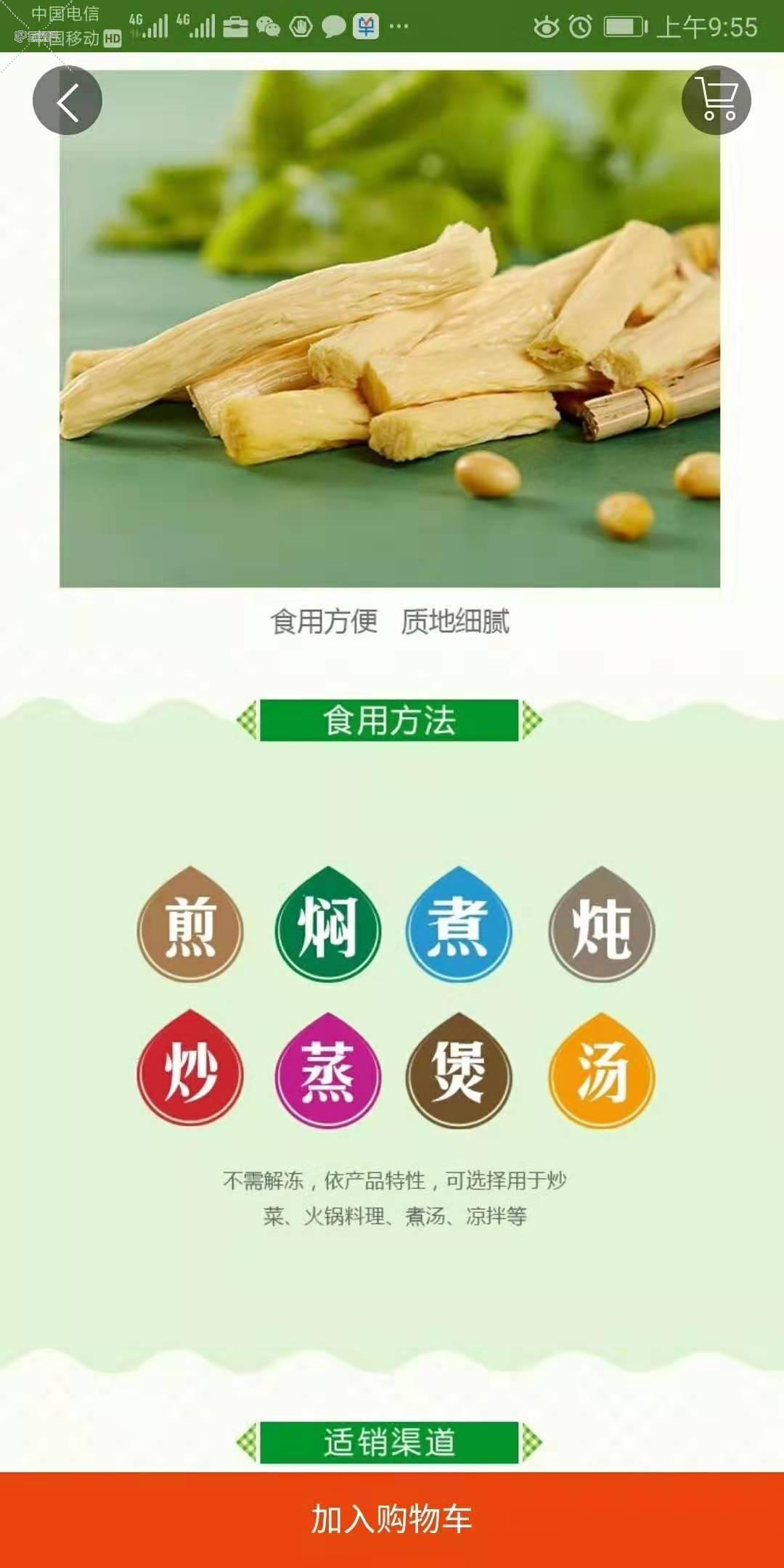The image size is (784, 1568).
Task: Go back using the arrow button
Action: tap(68, 100)
